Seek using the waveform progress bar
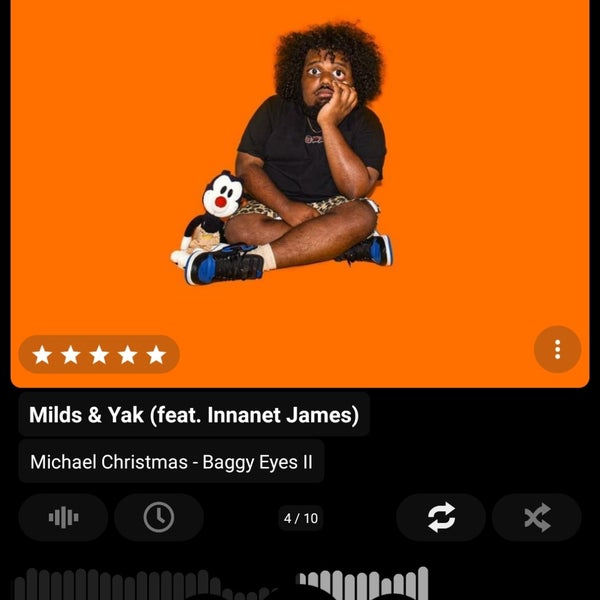 [220, 584]
